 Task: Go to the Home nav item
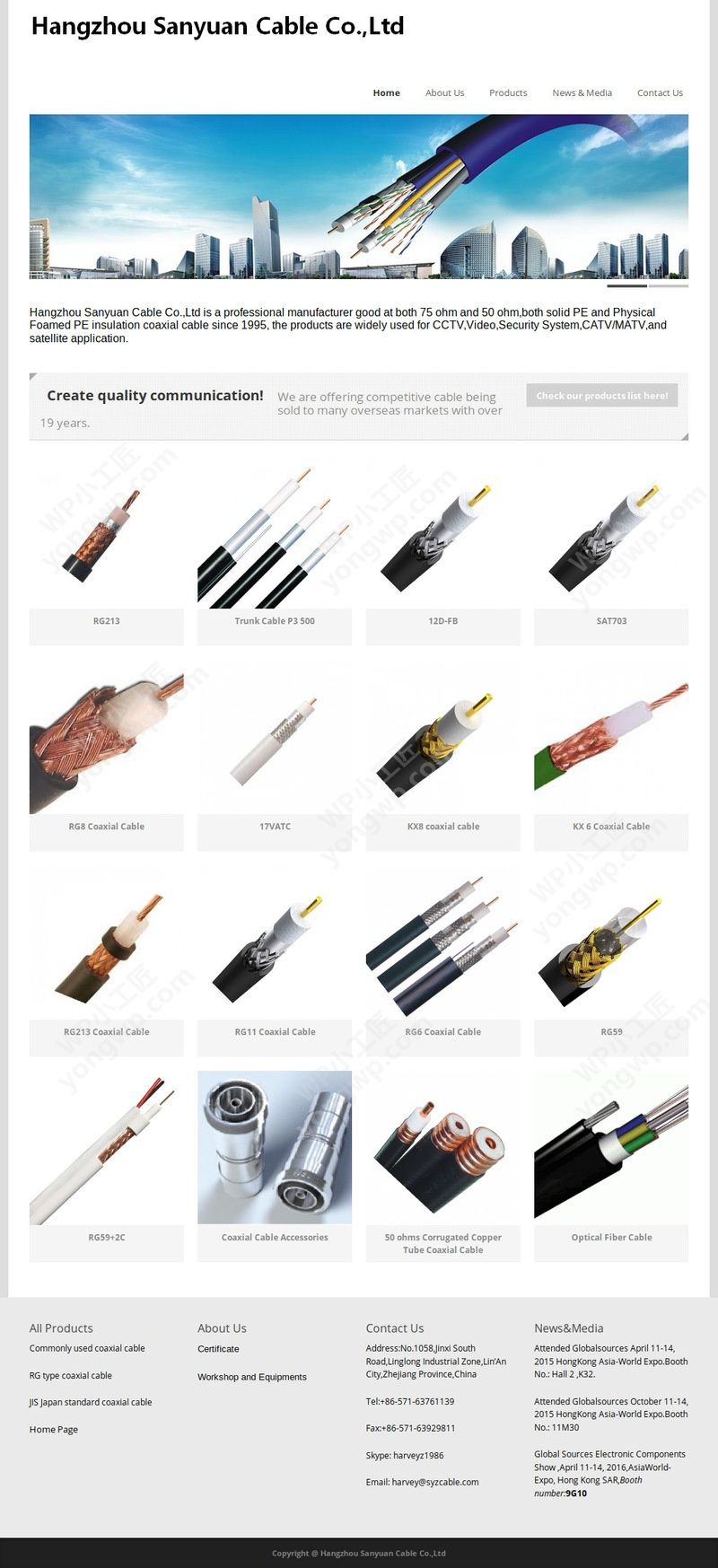[386, 92]
